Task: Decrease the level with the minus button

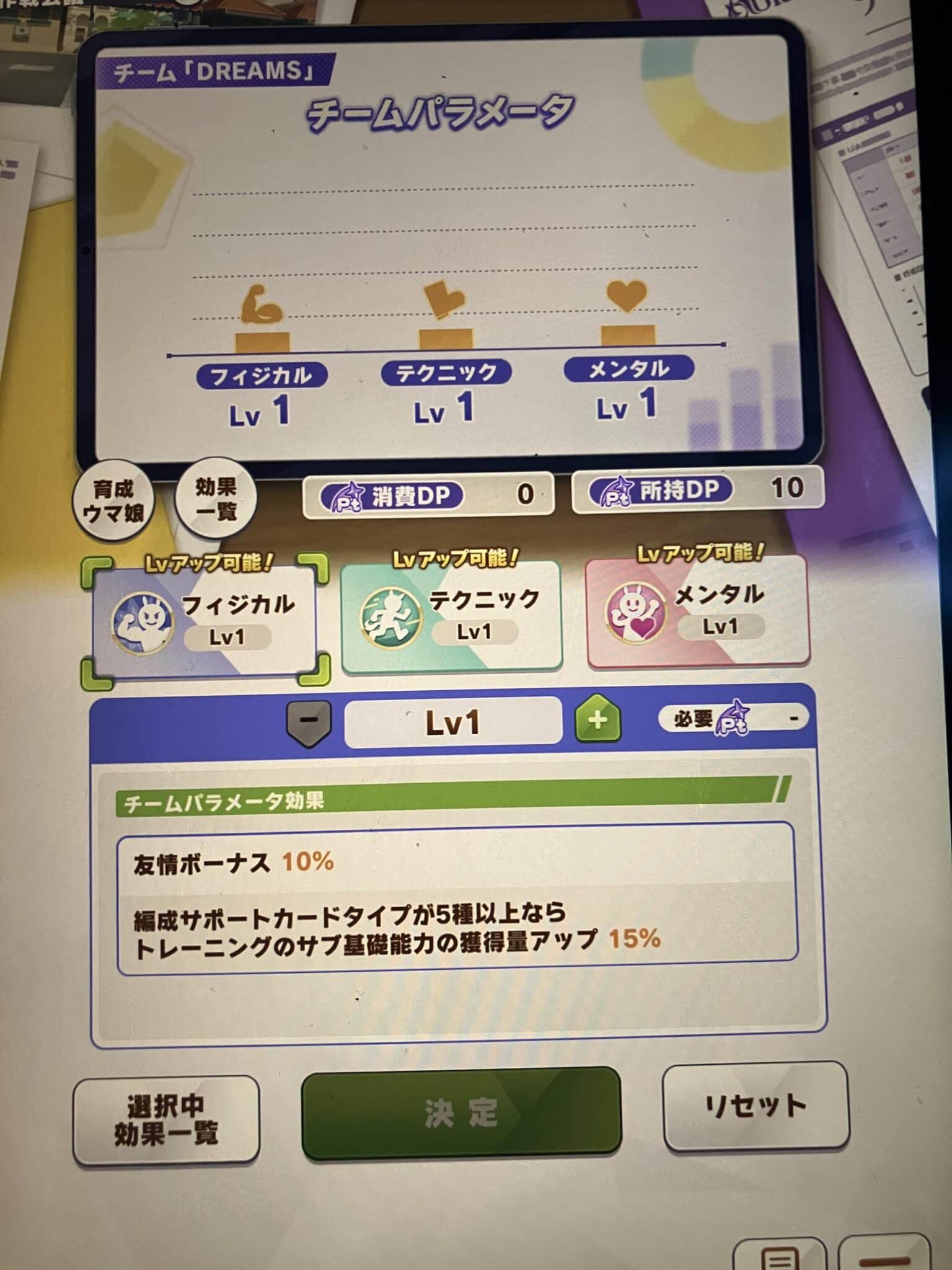Action: (309, 722)
